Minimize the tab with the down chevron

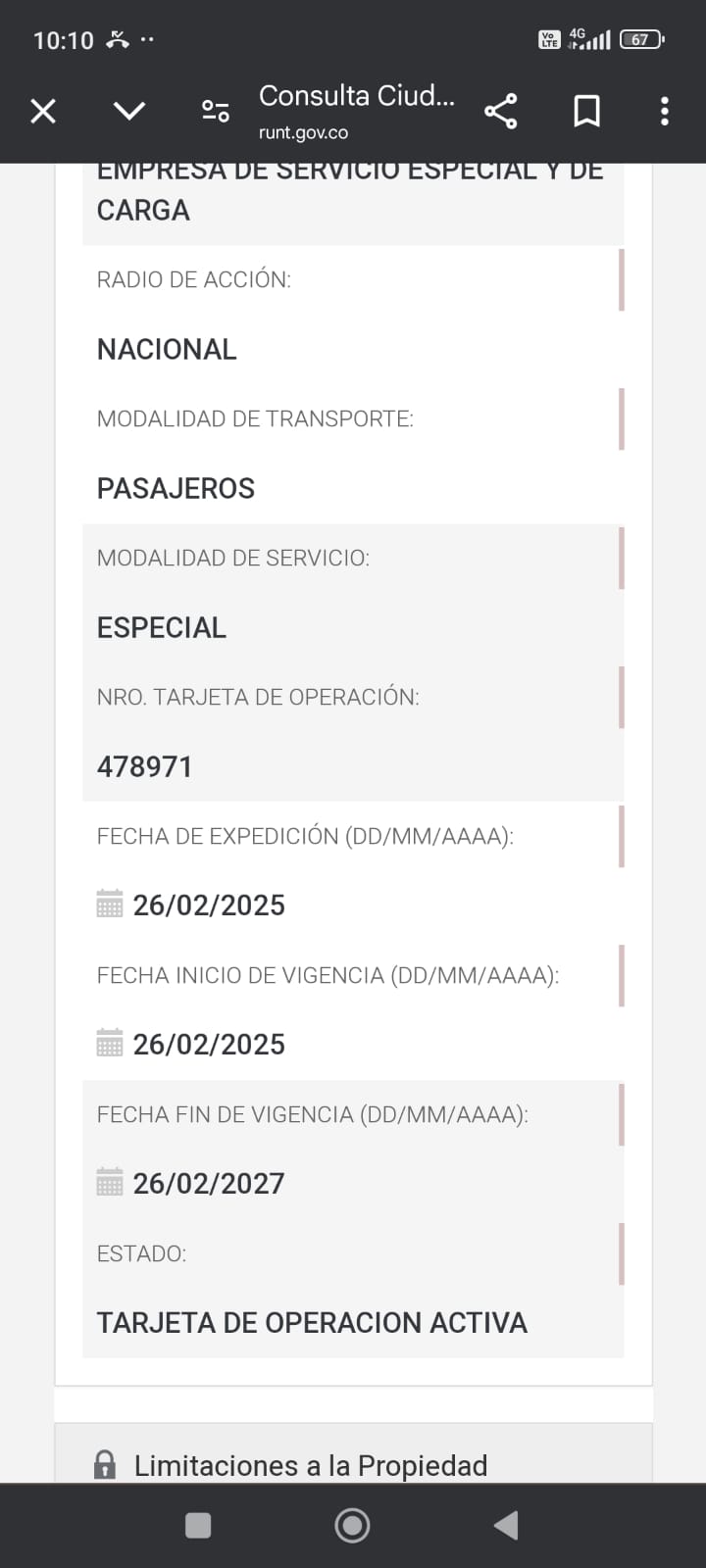129,111
